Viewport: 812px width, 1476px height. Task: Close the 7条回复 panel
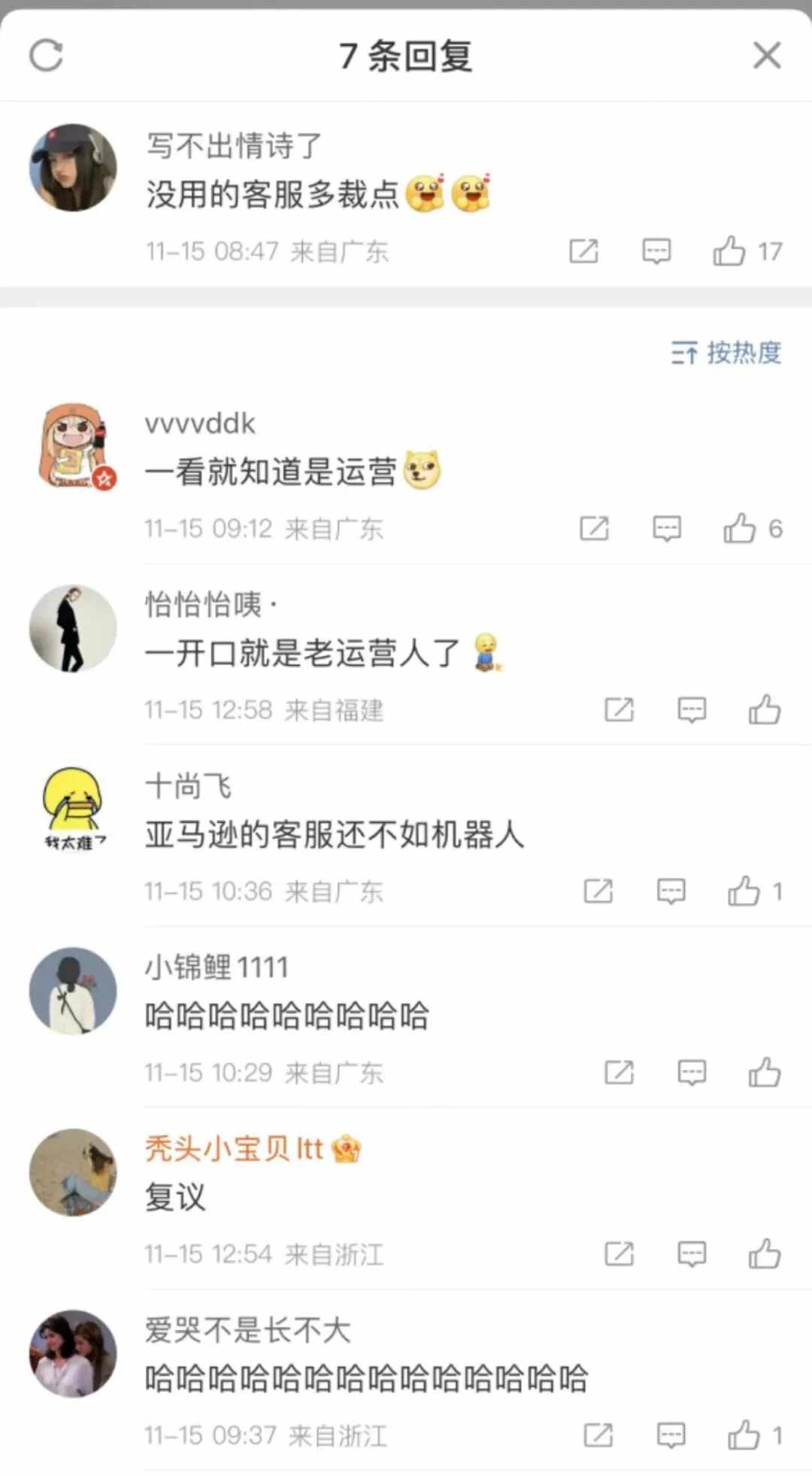pyautogui.click(x=767, y=56)
